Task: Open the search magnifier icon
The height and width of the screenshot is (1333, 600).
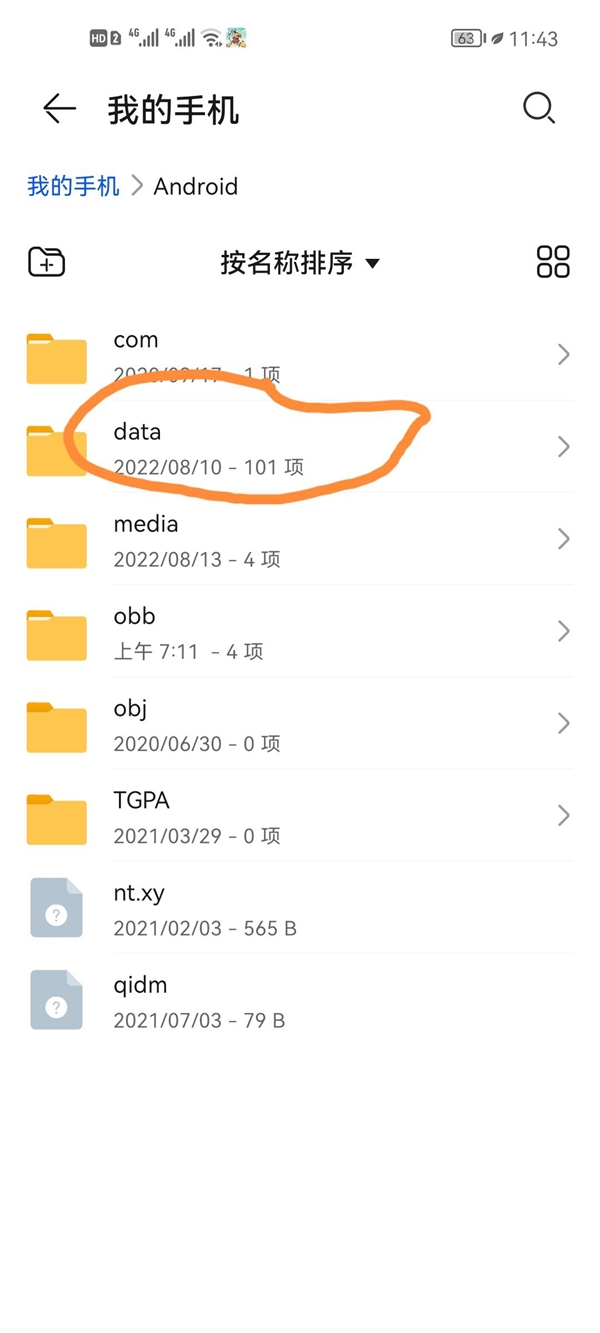Action: (539, 108)
